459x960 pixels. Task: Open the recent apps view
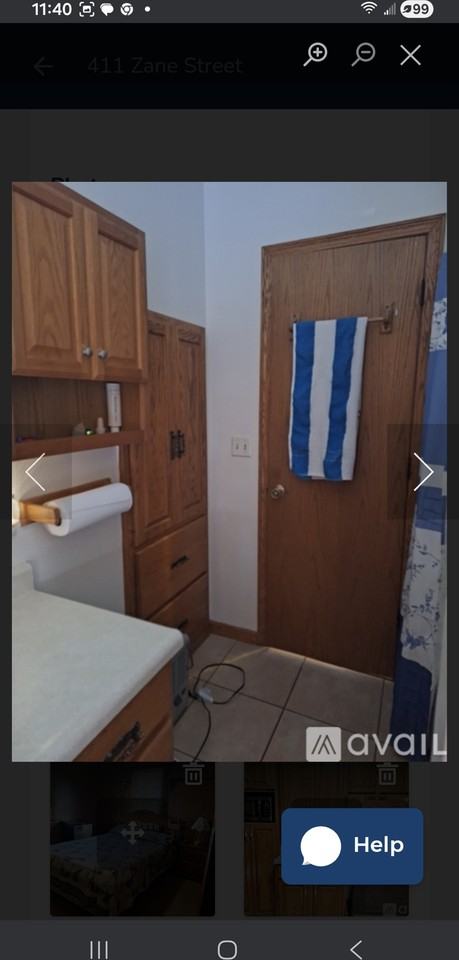click(99, 949)
